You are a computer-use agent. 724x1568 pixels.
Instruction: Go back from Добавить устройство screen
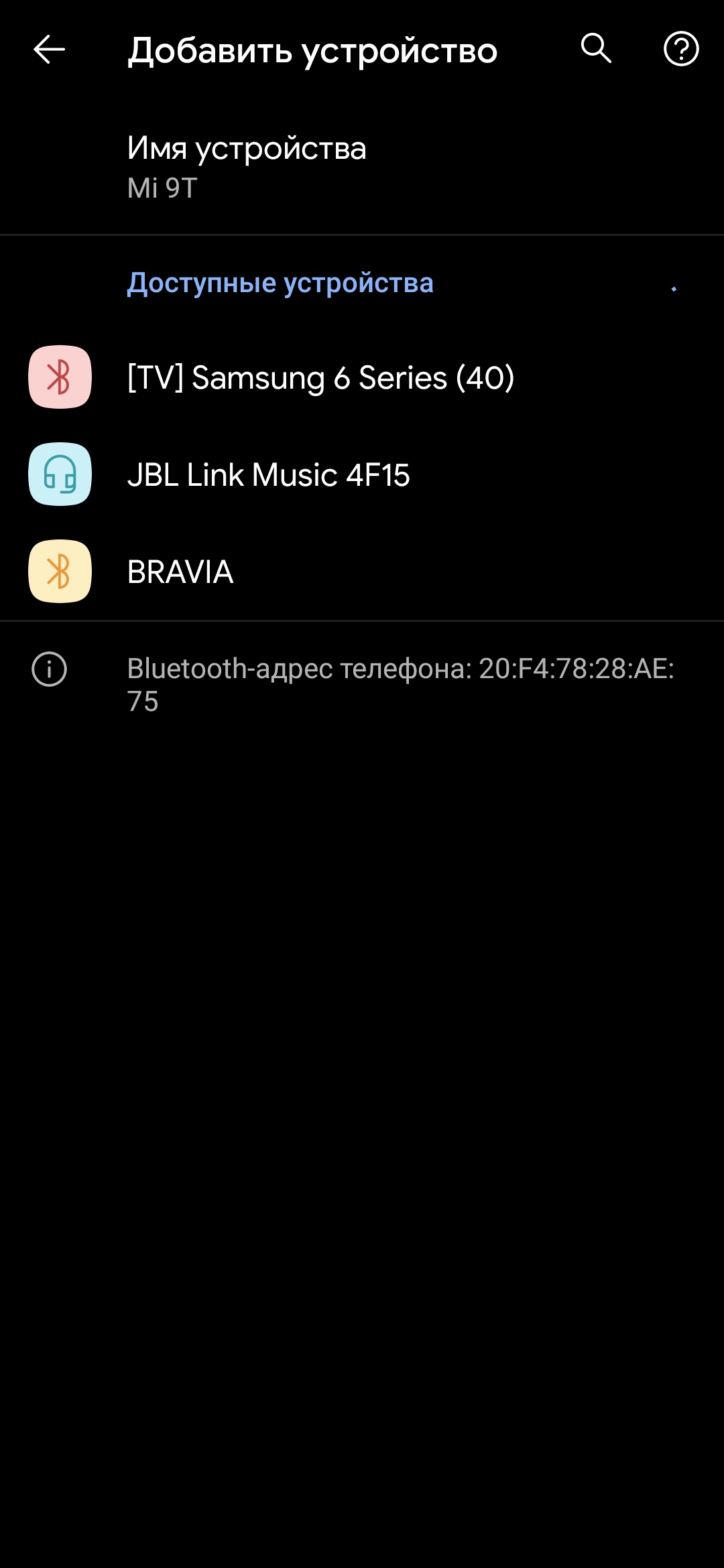(x=49, y=49)
